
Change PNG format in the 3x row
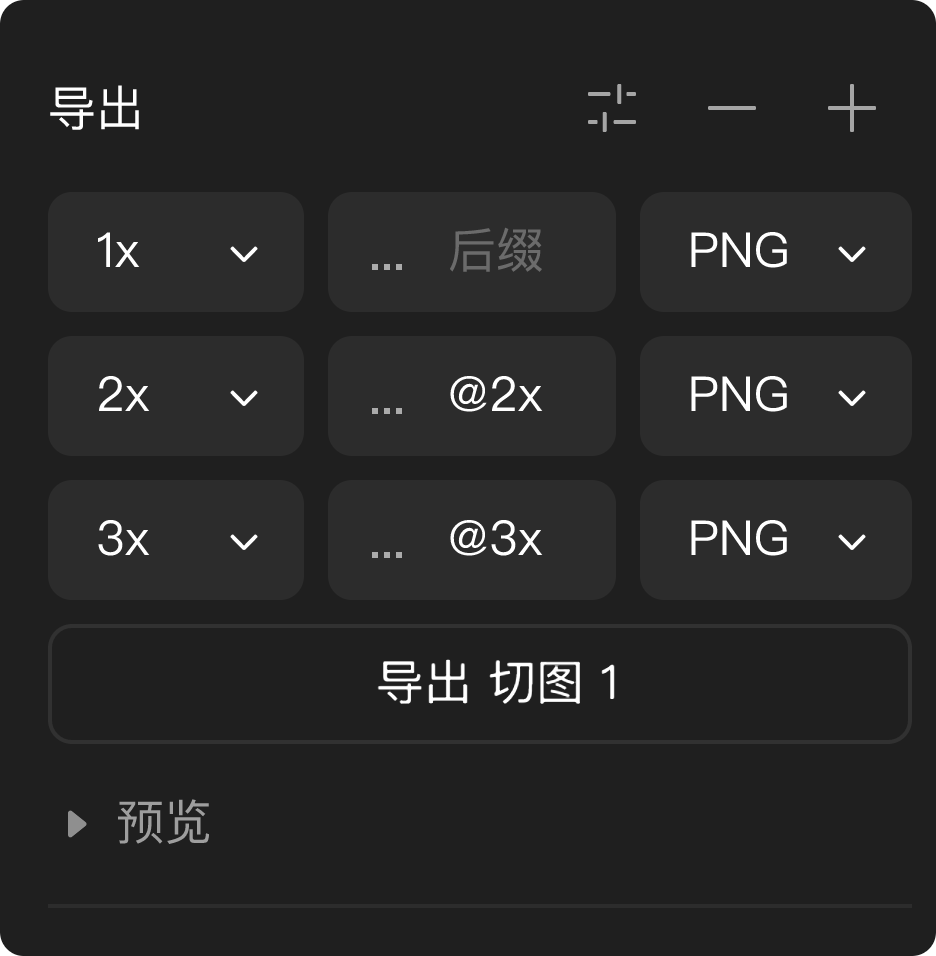(775, 540)
